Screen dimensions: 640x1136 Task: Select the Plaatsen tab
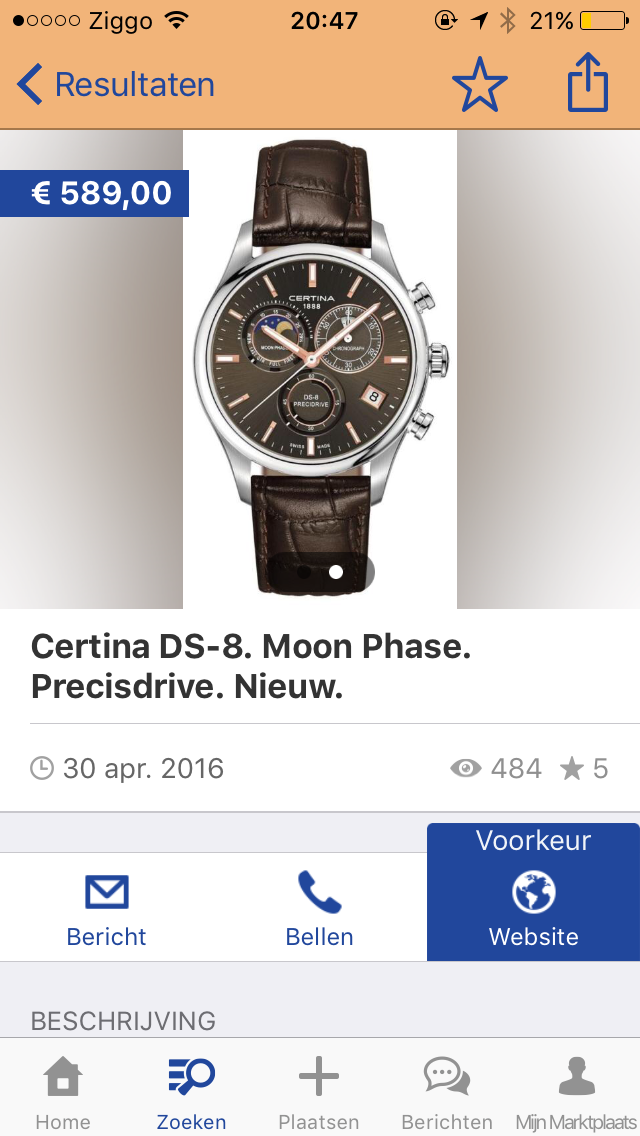[x=319, y=1093]
